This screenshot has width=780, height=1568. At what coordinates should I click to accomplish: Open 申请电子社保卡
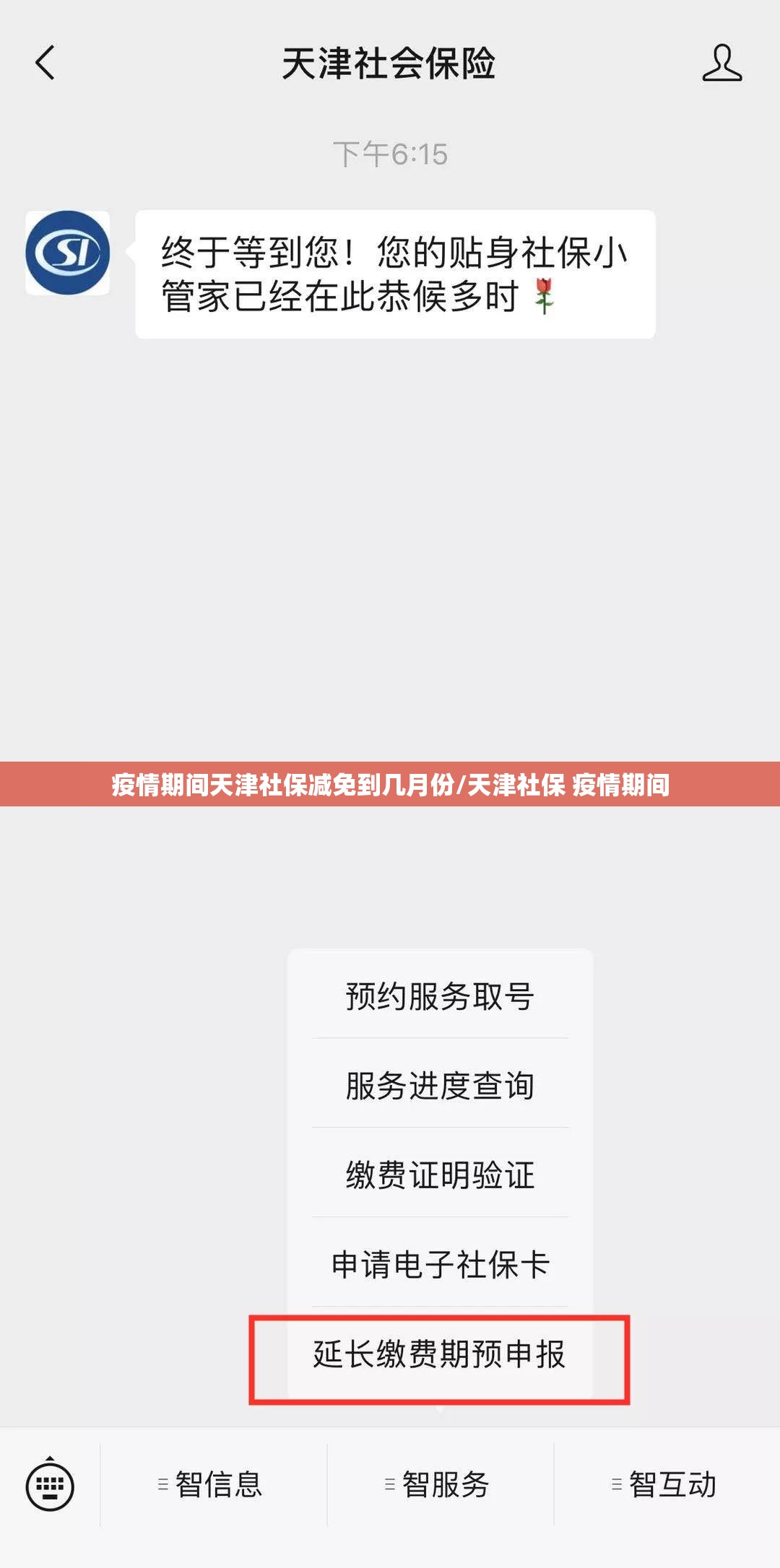pos(440,1264)
